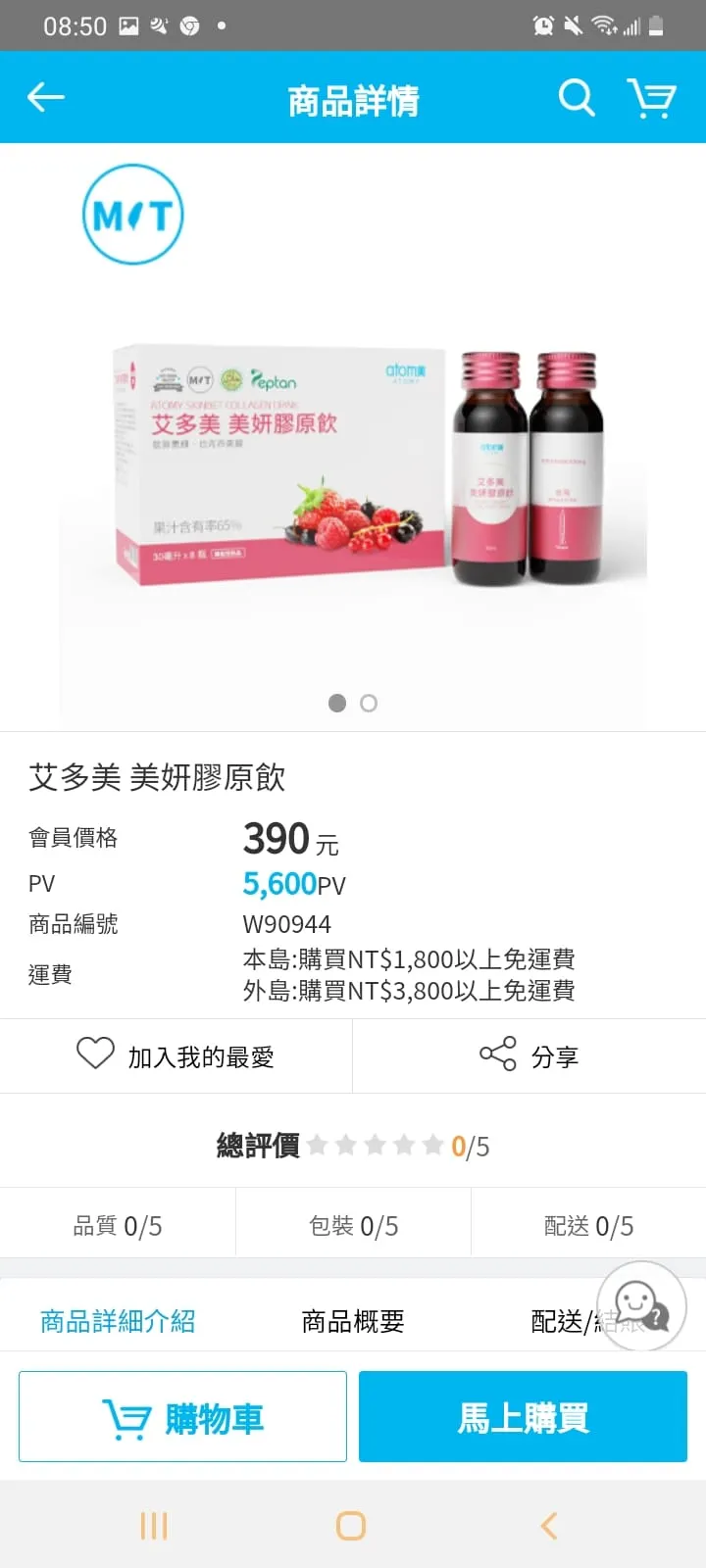Viewport: 706px width, 1568px height.
Task: Tap the back arrow in the header
Action: coord(45,97)
